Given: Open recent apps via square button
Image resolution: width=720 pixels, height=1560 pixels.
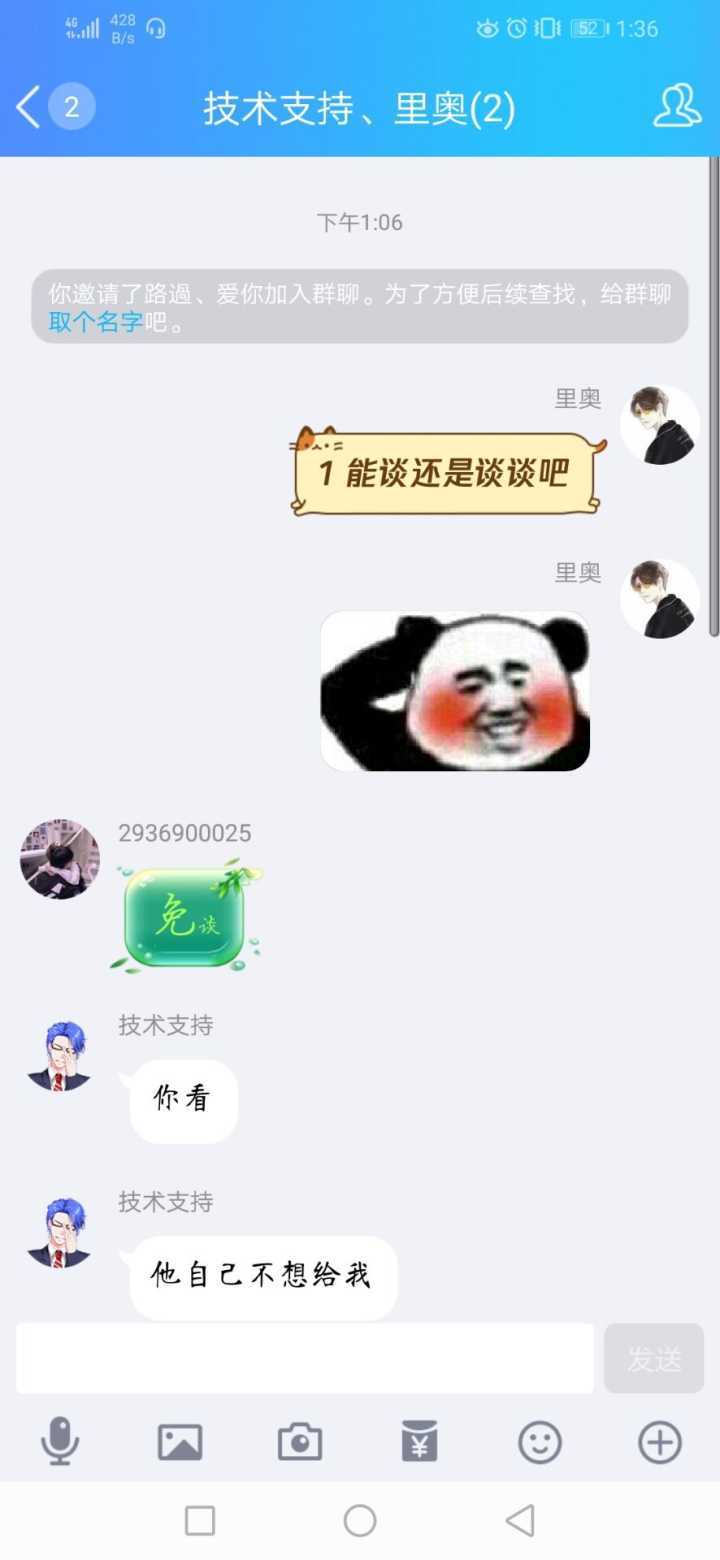Looking at the screenshot, I should (200, 1521).
